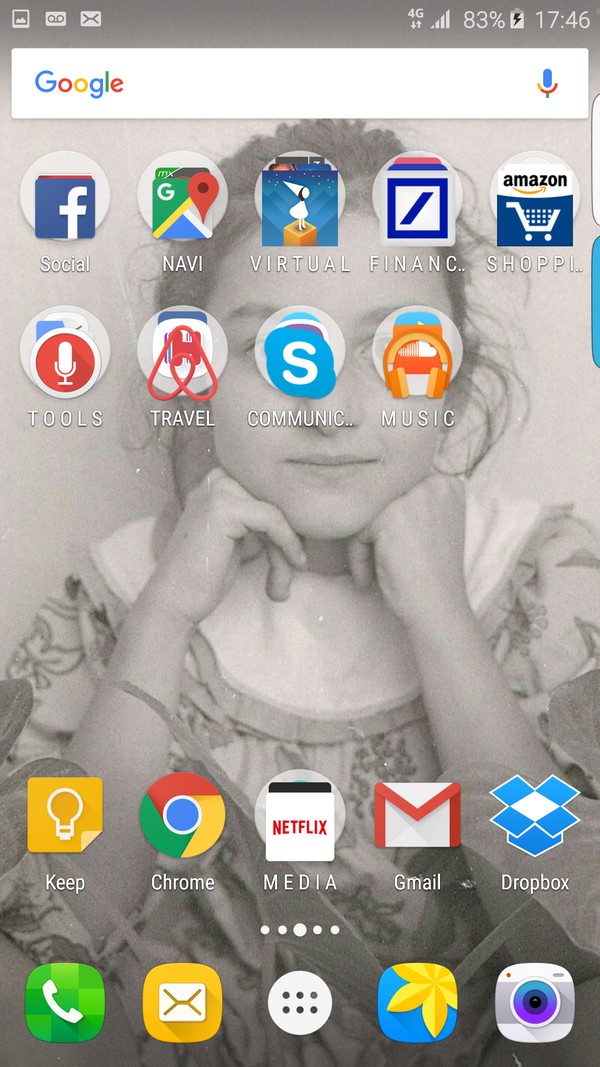Open the COMMUNICATION folder
This screenshot has height=1067, width=600.
coord(300,360)
